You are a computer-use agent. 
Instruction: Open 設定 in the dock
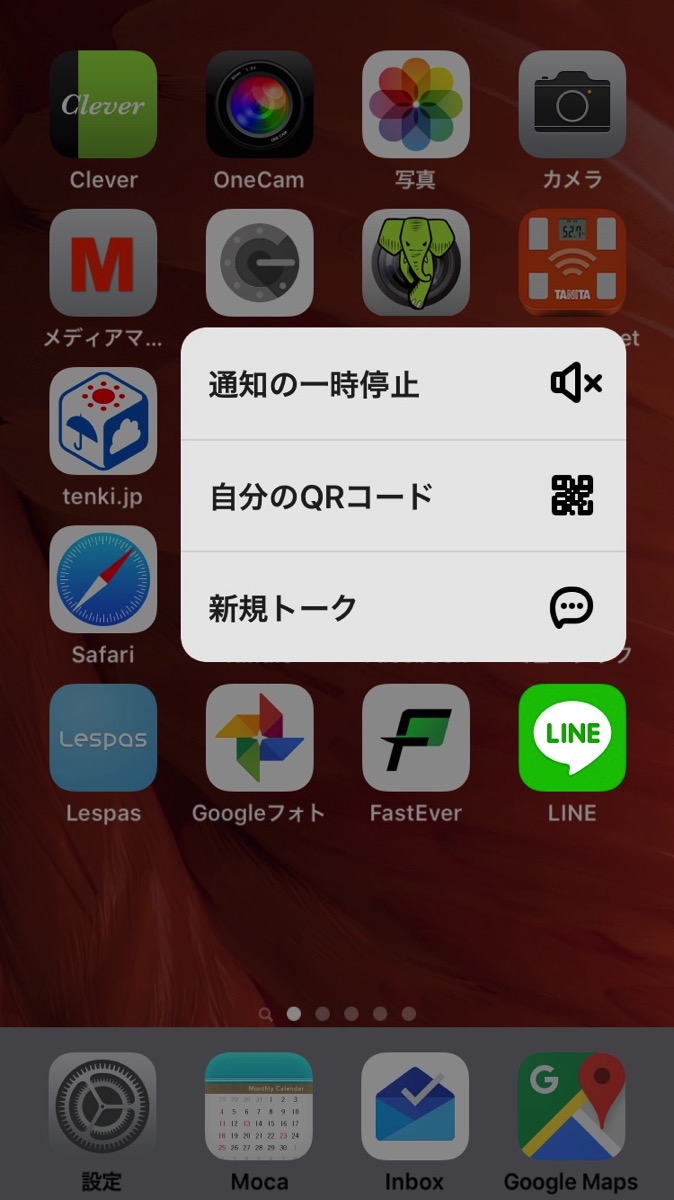tap(103, 1105)
